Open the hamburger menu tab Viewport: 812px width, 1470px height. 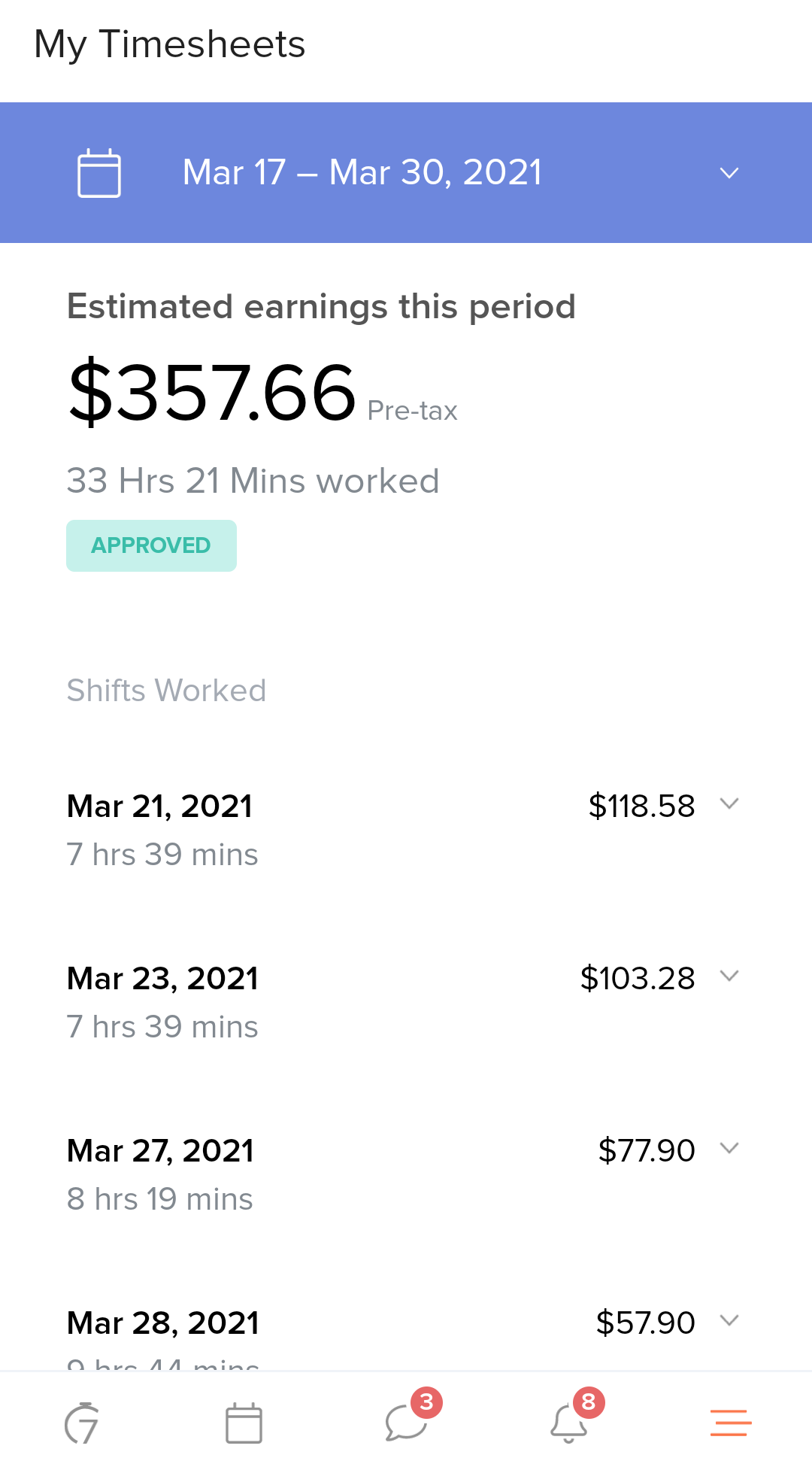[731, 1423]
